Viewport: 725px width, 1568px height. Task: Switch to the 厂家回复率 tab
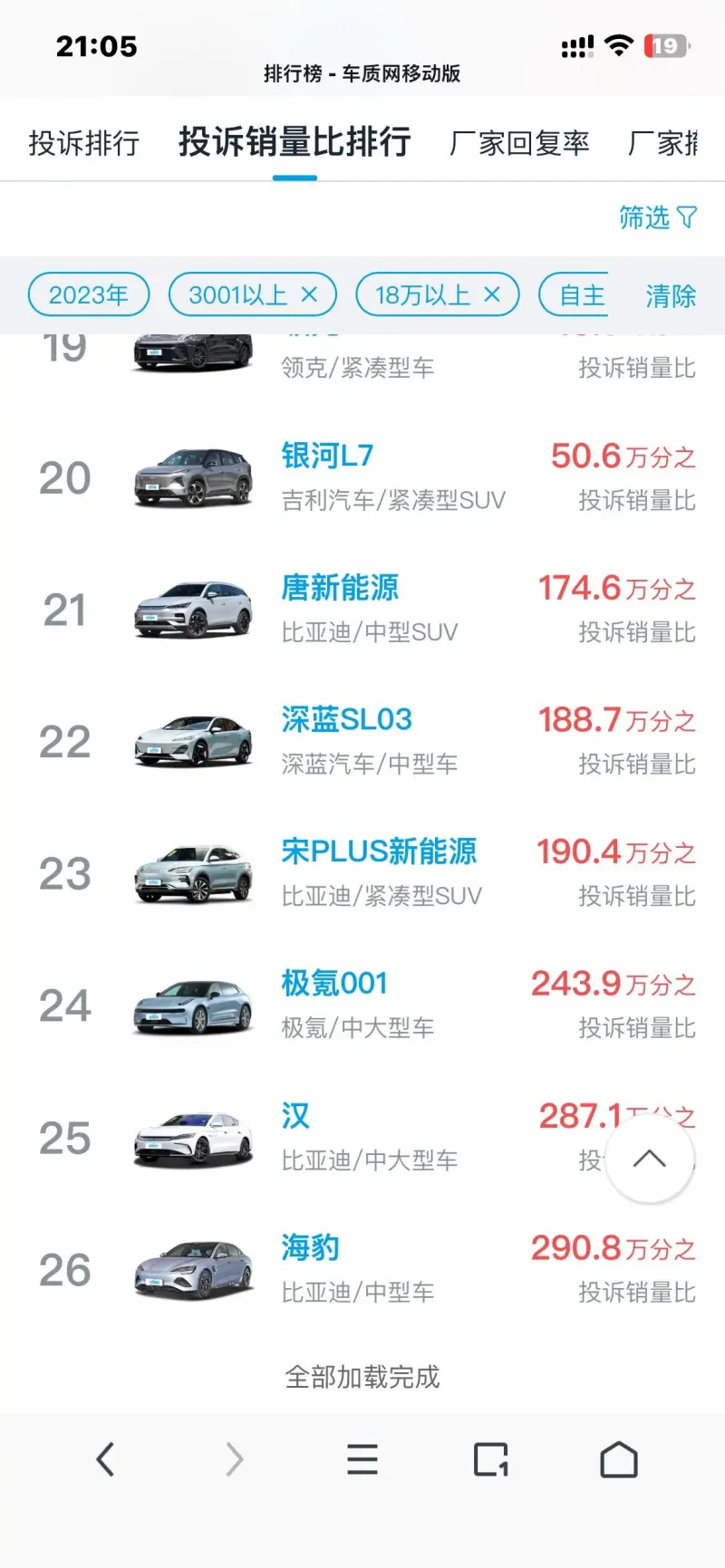[x=518, y=142]
